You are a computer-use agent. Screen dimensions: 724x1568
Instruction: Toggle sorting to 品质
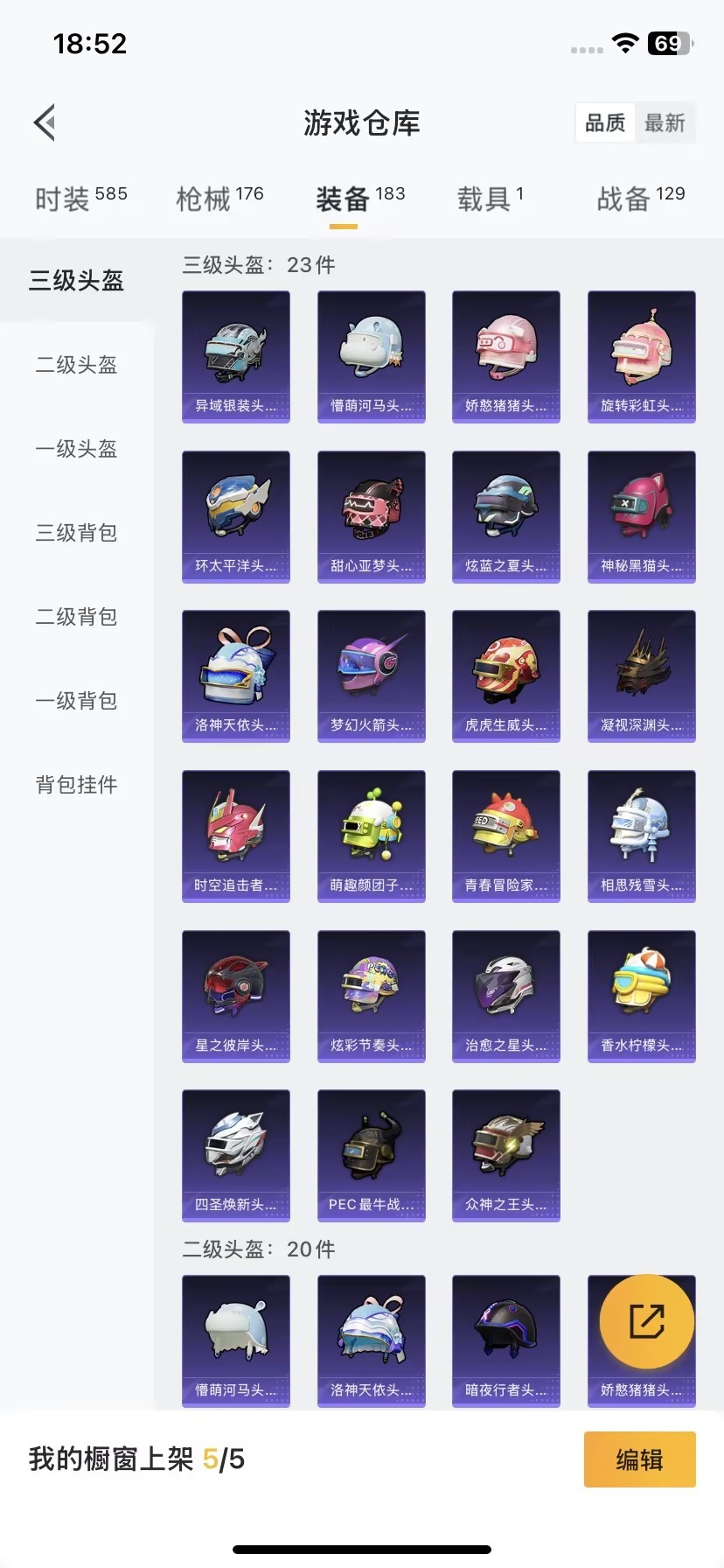604,122
